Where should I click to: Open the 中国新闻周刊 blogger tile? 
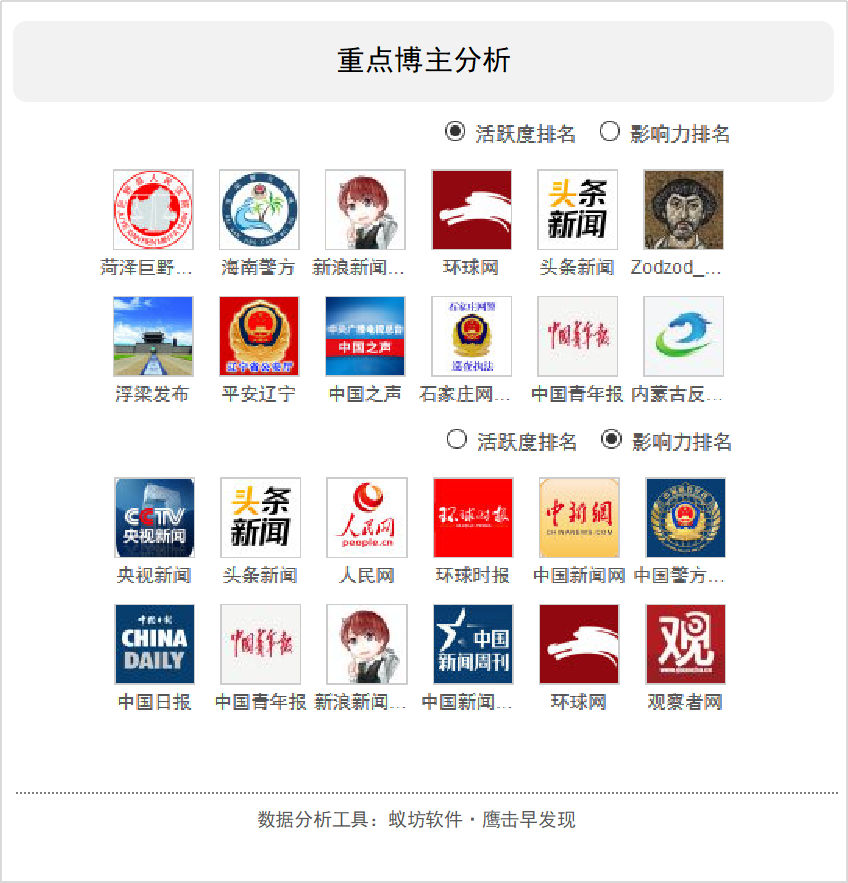473,644
